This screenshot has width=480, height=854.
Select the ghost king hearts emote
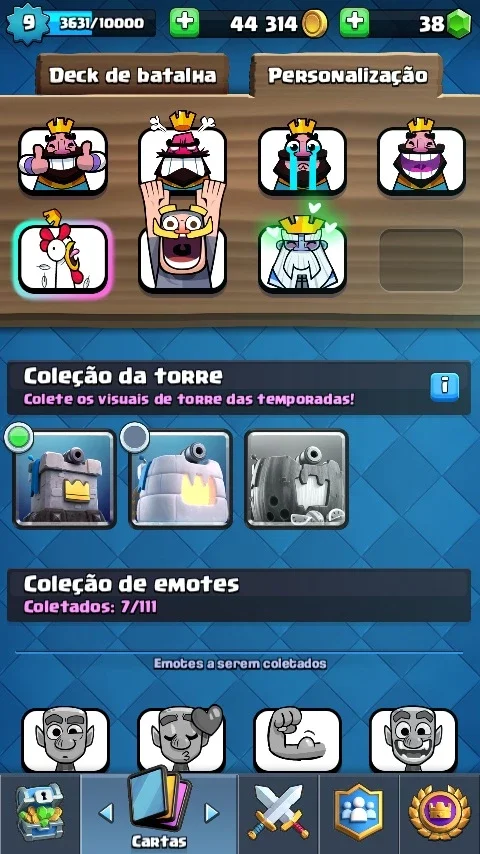tap(302, 254)
